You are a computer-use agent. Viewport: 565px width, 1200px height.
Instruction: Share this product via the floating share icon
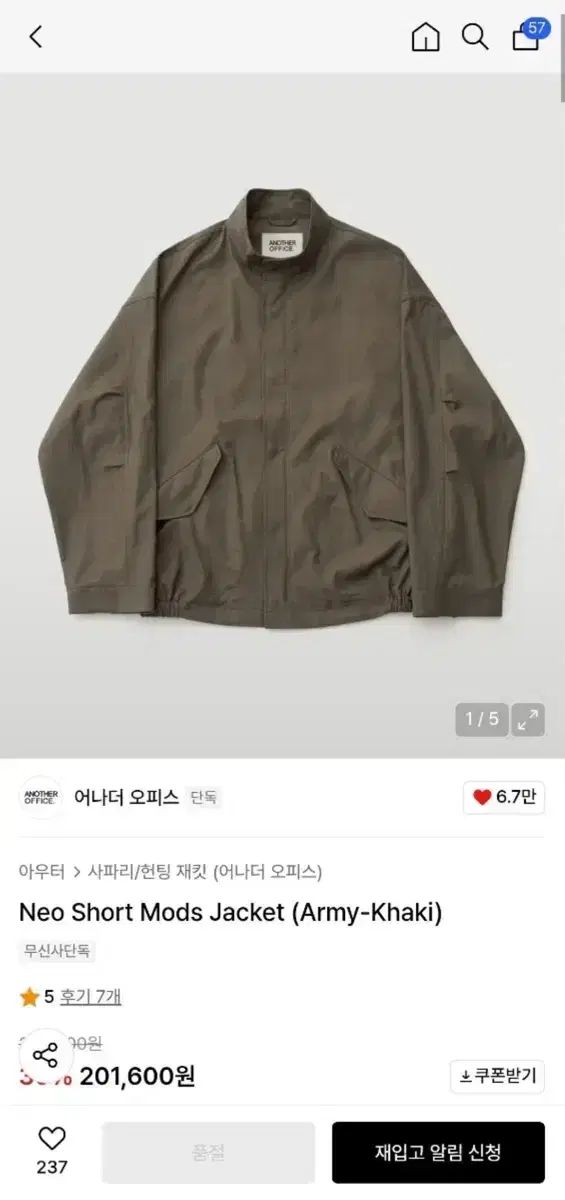pos(46,1055)
